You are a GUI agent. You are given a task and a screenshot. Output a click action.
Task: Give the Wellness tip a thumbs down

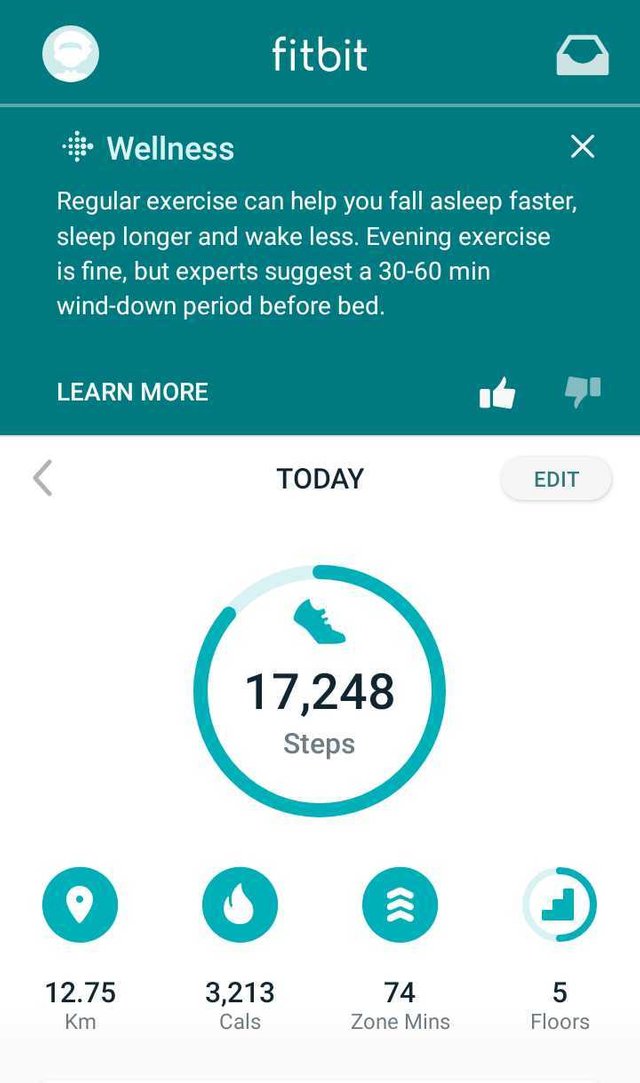coord(582,392)
